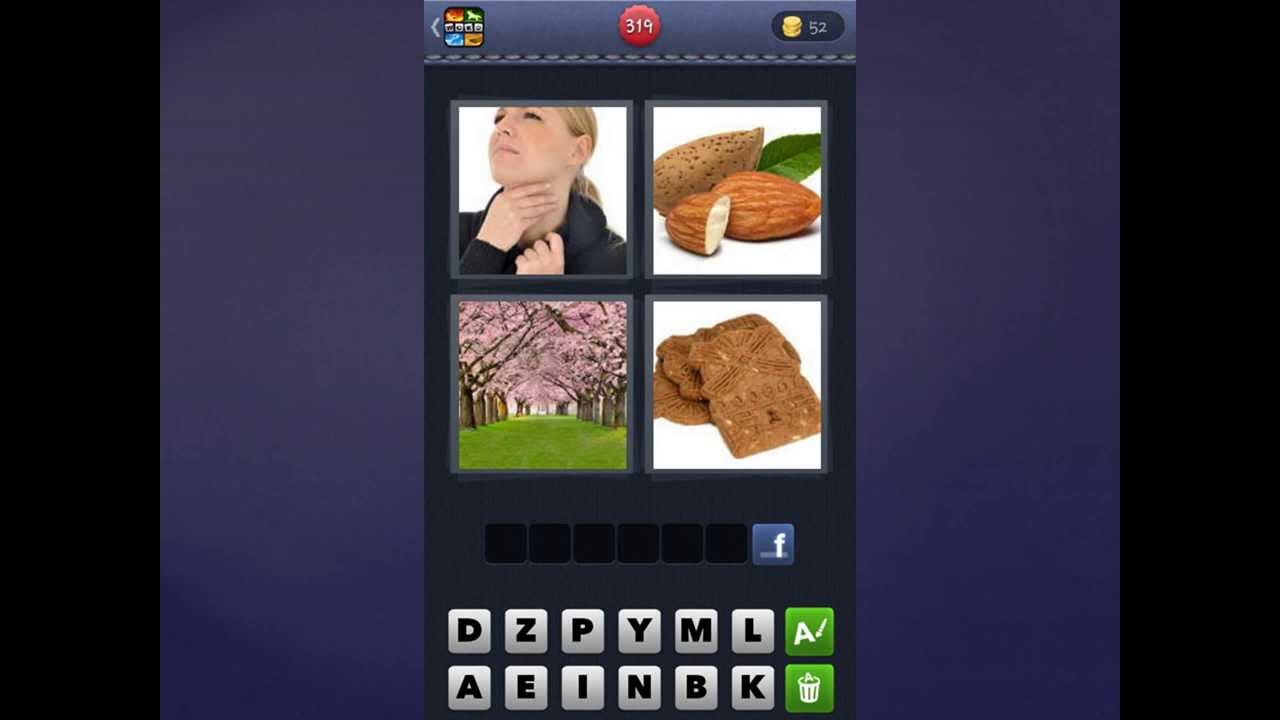Enlarge the pink blossom trees picture

[x=542, y=385]
